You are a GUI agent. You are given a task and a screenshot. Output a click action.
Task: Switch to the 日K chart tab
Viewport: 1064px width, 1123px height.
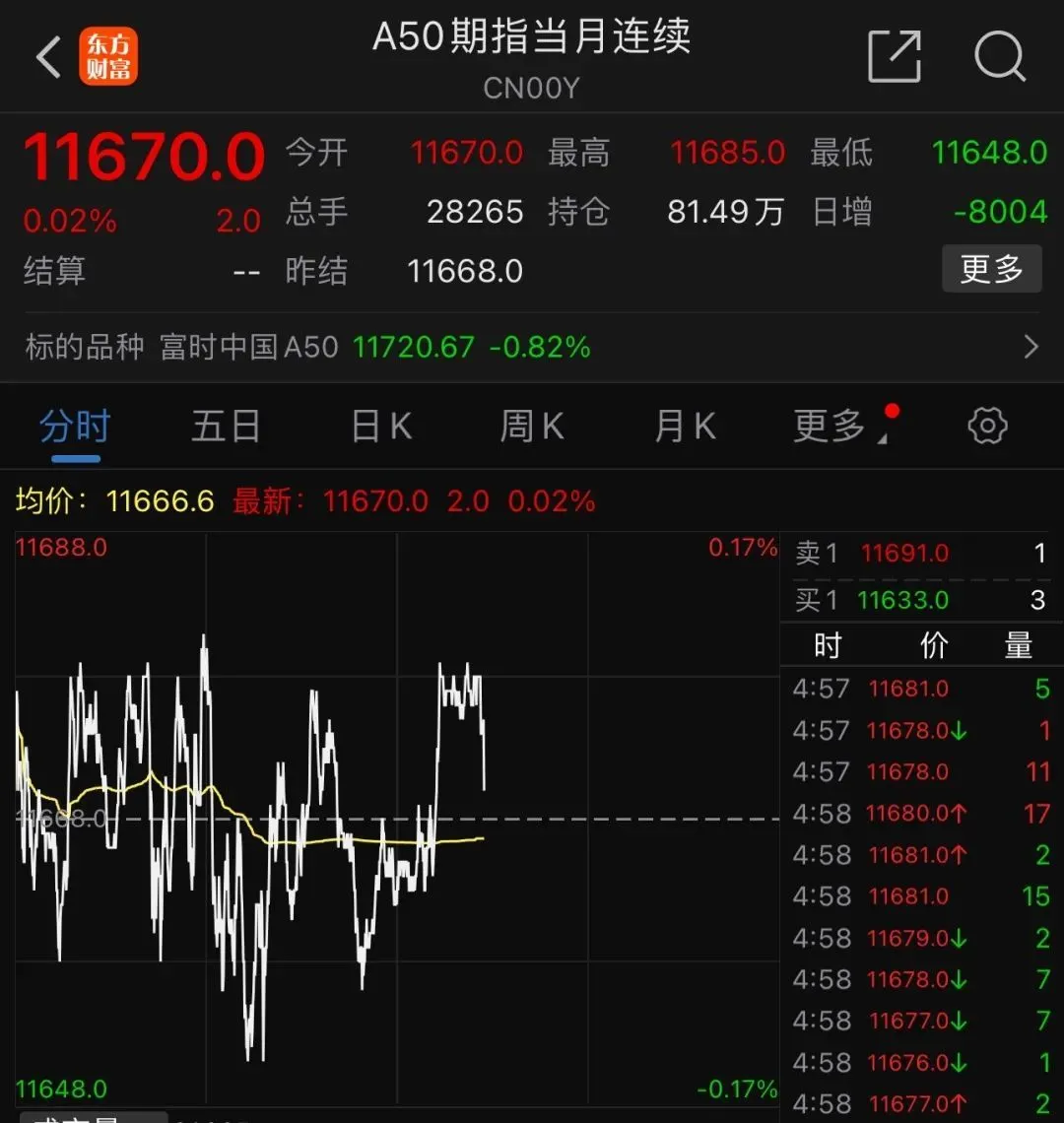[x=381, y=428]
